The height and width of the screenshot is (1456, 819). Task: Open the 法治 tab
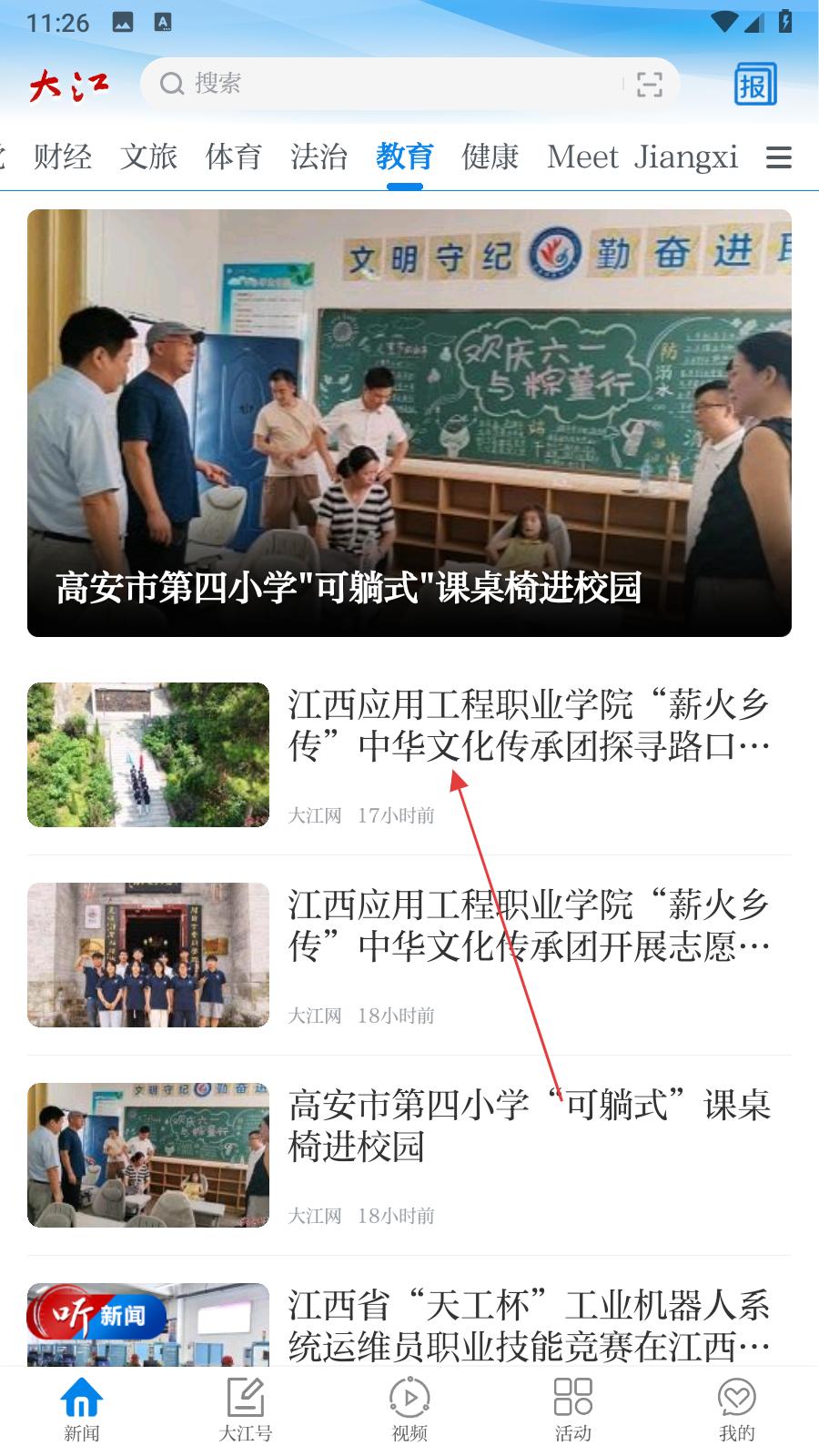318,157
